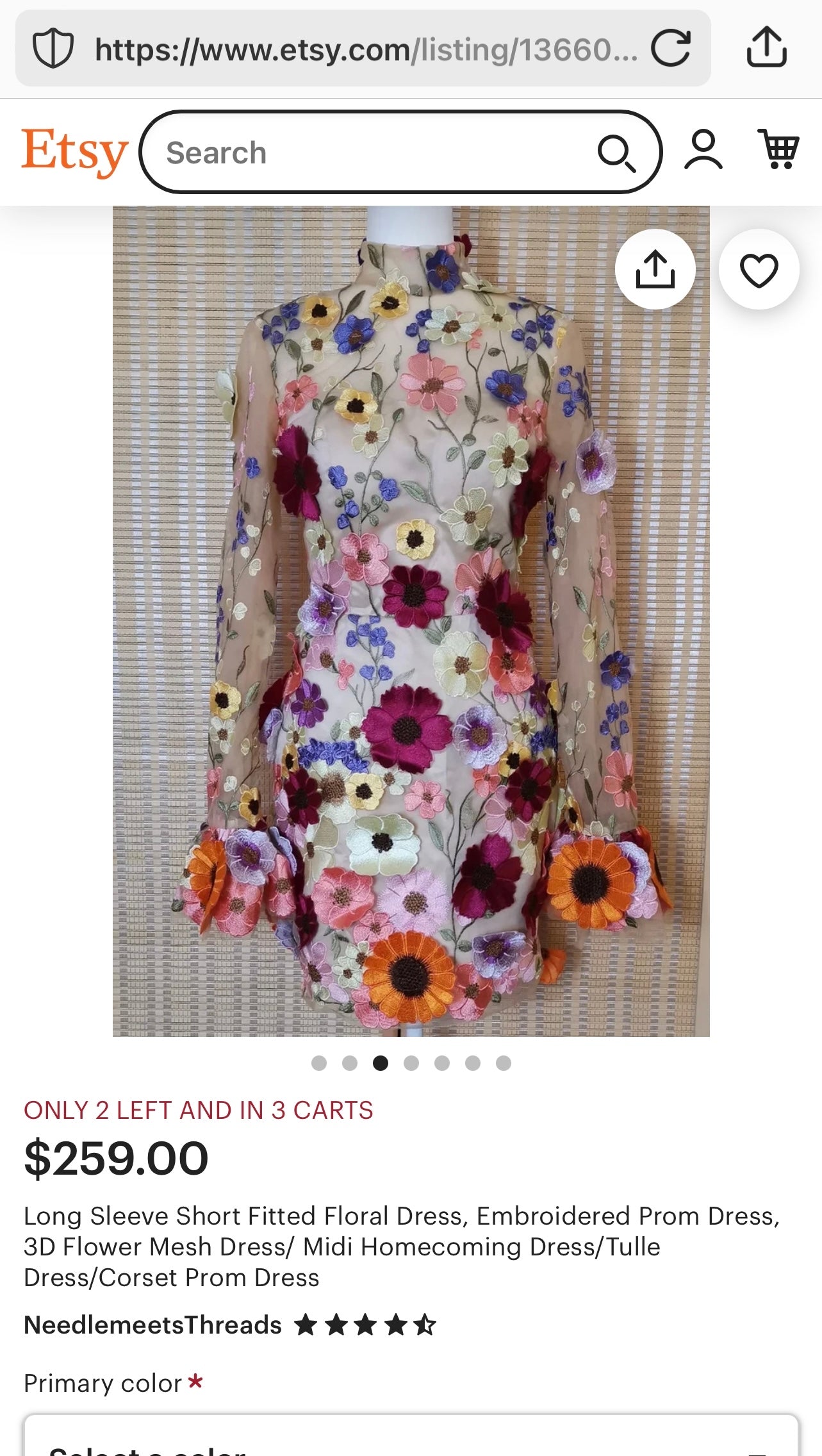Submit search with the magnifier icon
The width and height of the screenshot is (822, 1456).
point(616,153)
